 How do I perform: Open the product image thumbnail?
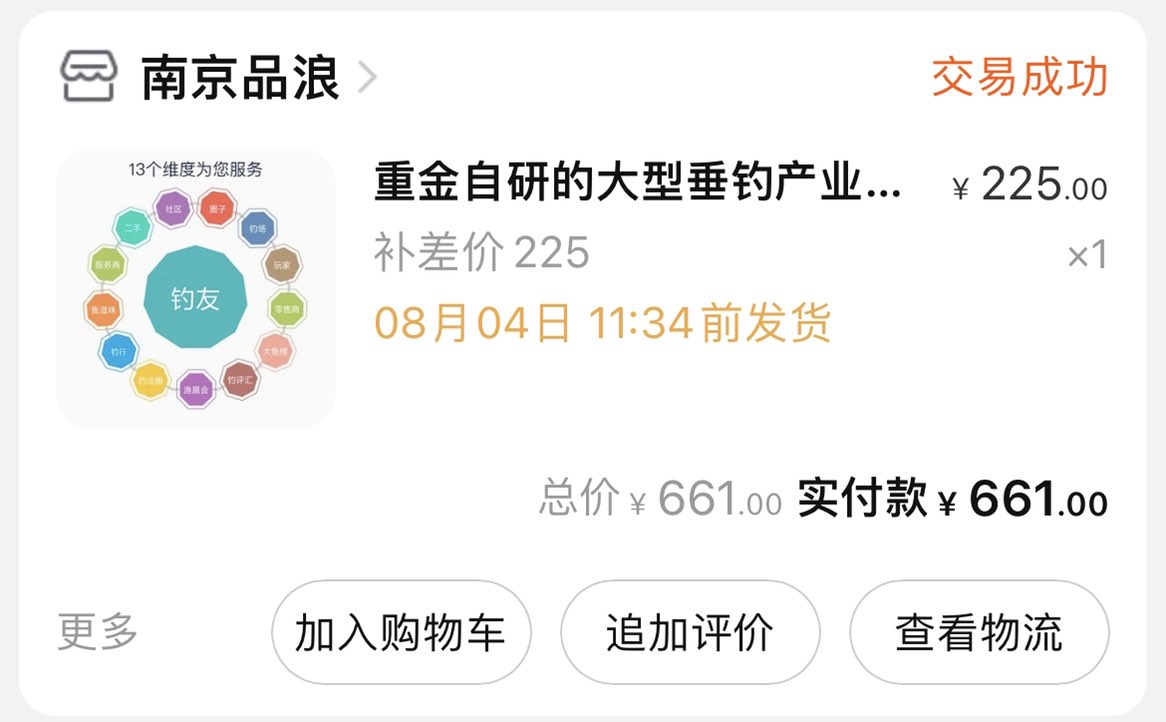pyautogui.click(x=196, y=289)
